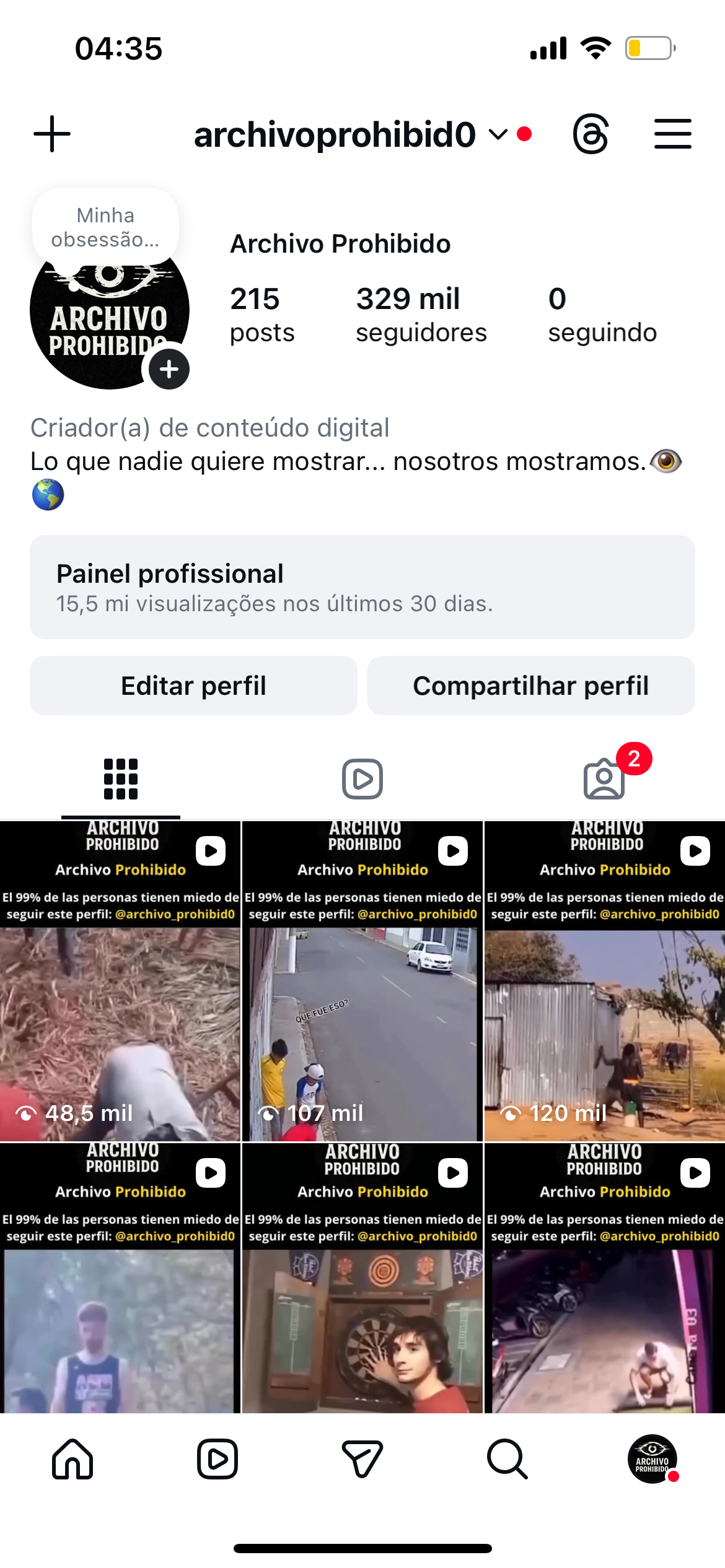Open Painel profissional
Viewport: 725px width, 1568px height.
point(362,586)
